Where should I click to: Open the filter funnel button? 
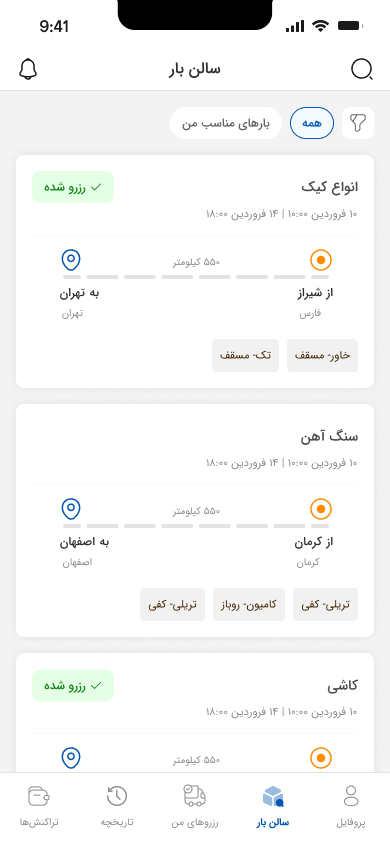tap(358, 123)
